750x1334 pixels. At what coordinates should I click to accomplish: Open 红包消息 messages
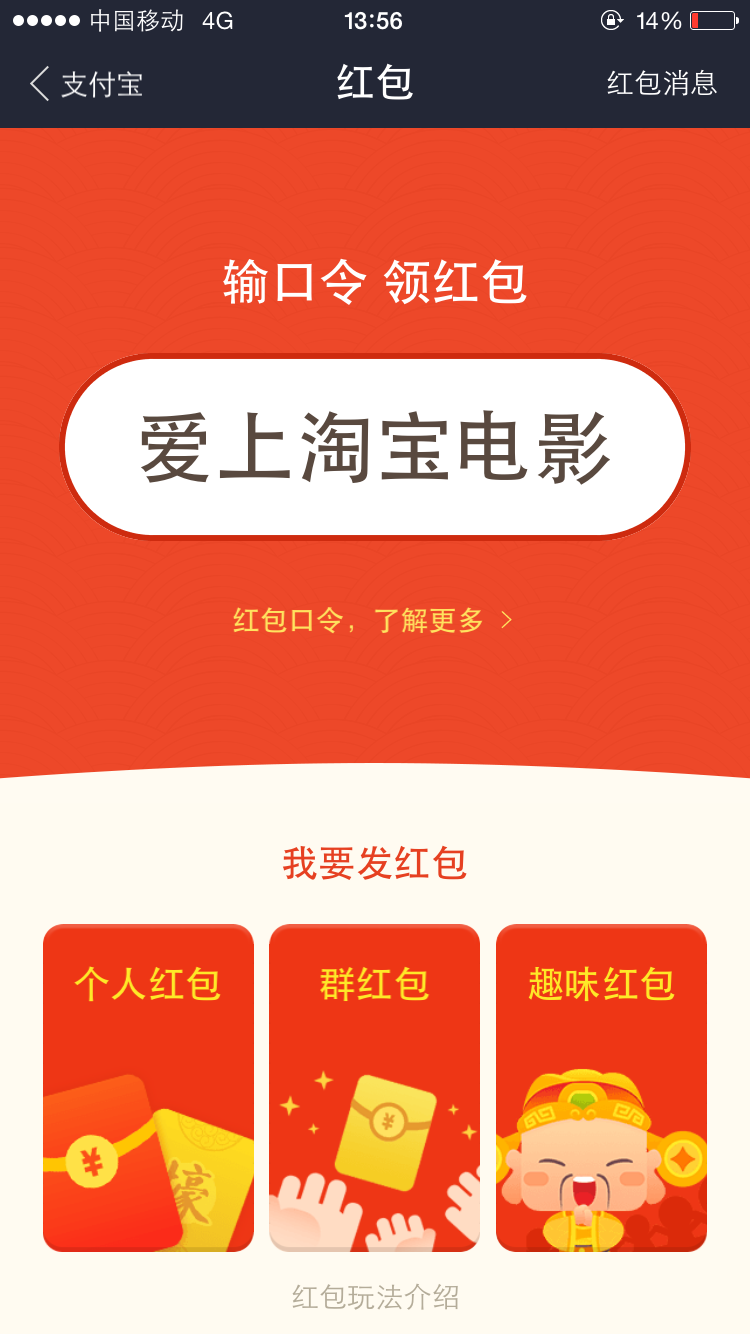tap(661, 83)
